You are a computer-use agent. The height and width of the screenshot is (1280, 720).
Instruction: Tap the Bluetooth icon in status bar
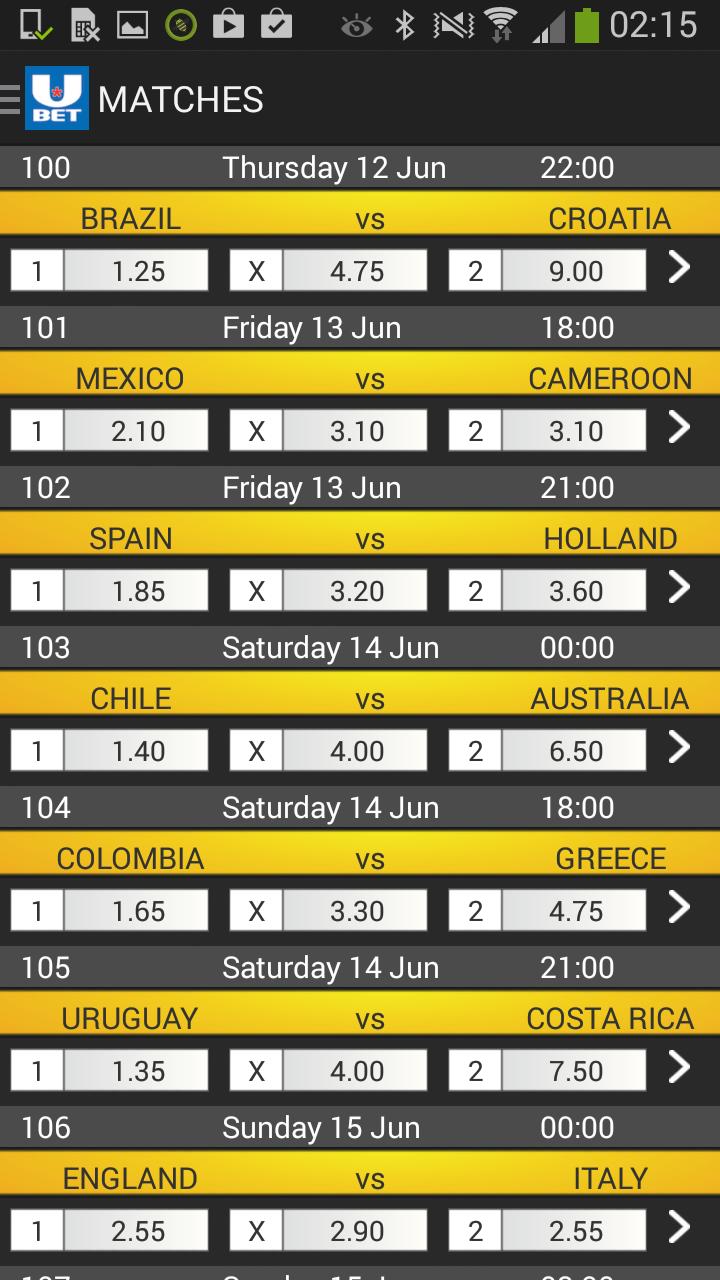pos(404,24)
